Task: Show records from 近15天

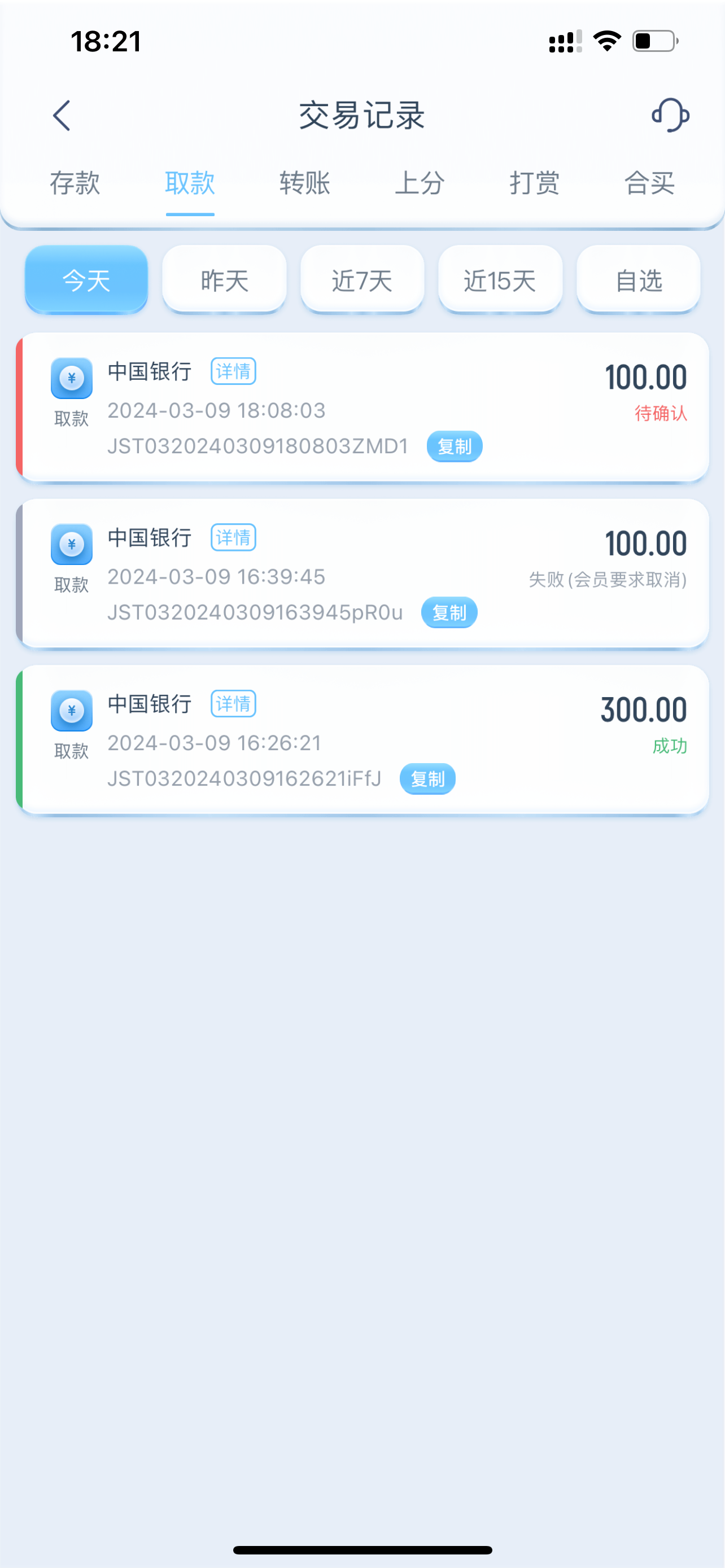Action: click(500, 281)
